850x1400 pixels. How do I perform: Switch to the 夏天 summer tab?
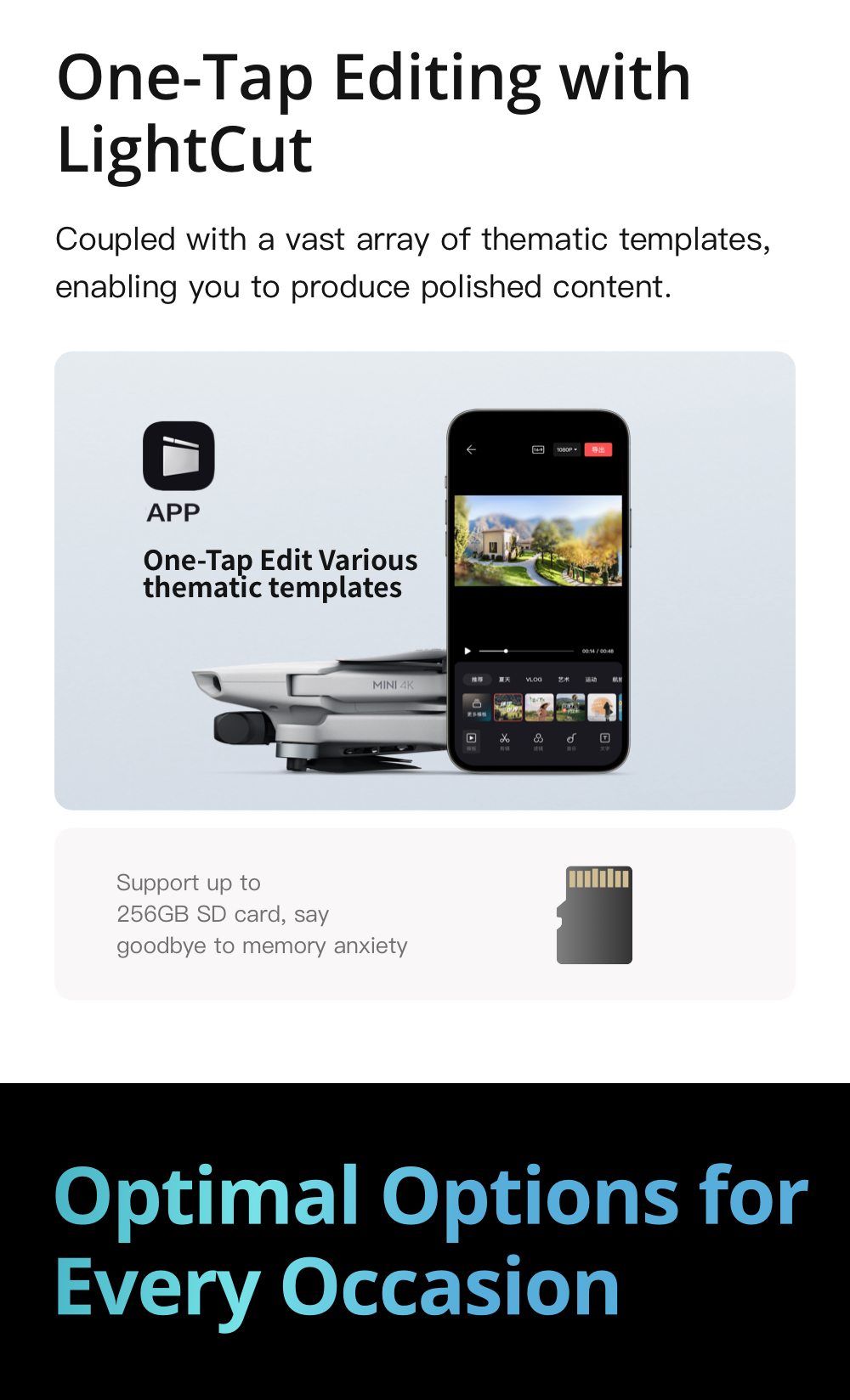click(504, 680)
